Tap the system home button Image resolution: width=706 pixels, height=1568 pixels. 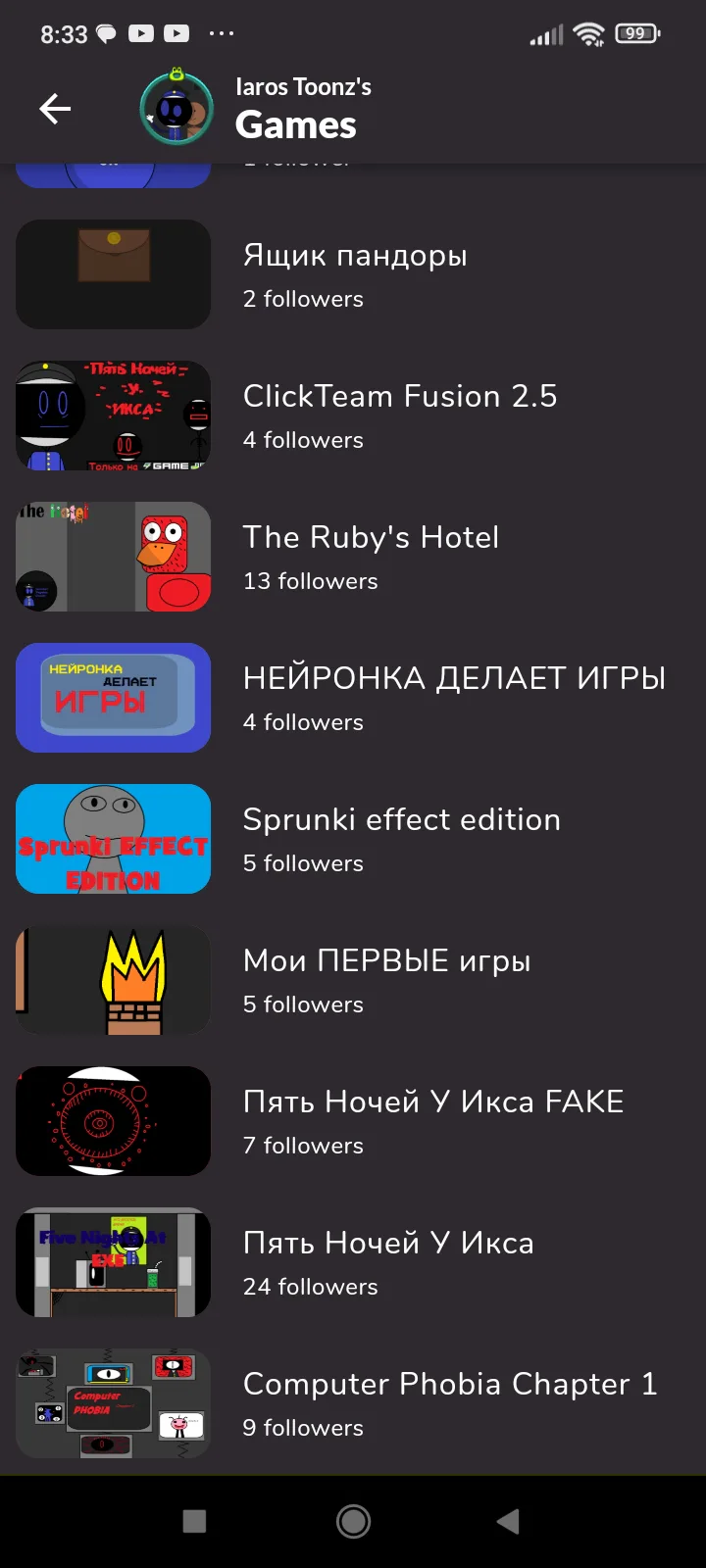(353, 1521)
